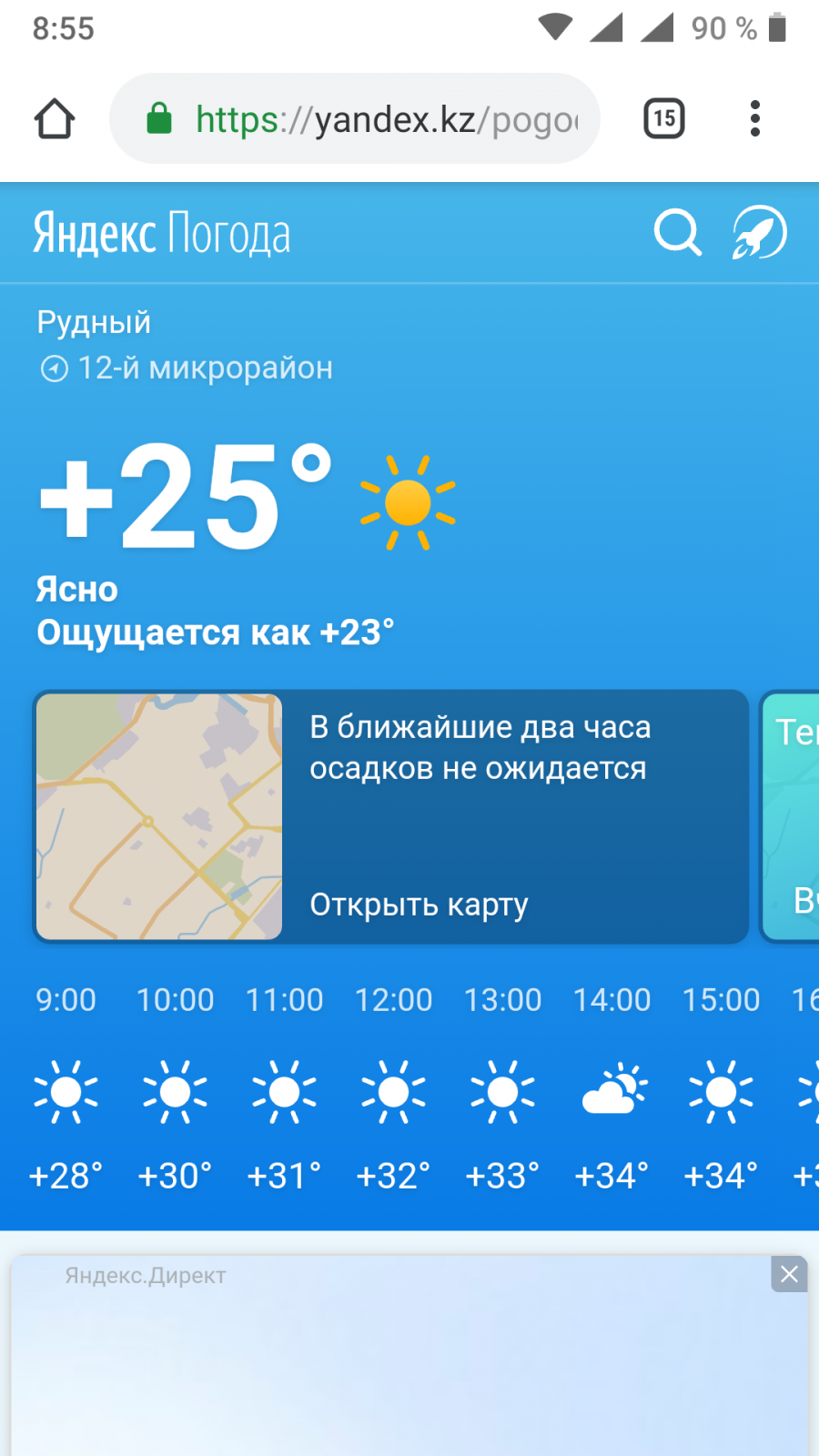Tap the rocket icon in the header
Screen dimensions: 819x1456
[760, 233]
